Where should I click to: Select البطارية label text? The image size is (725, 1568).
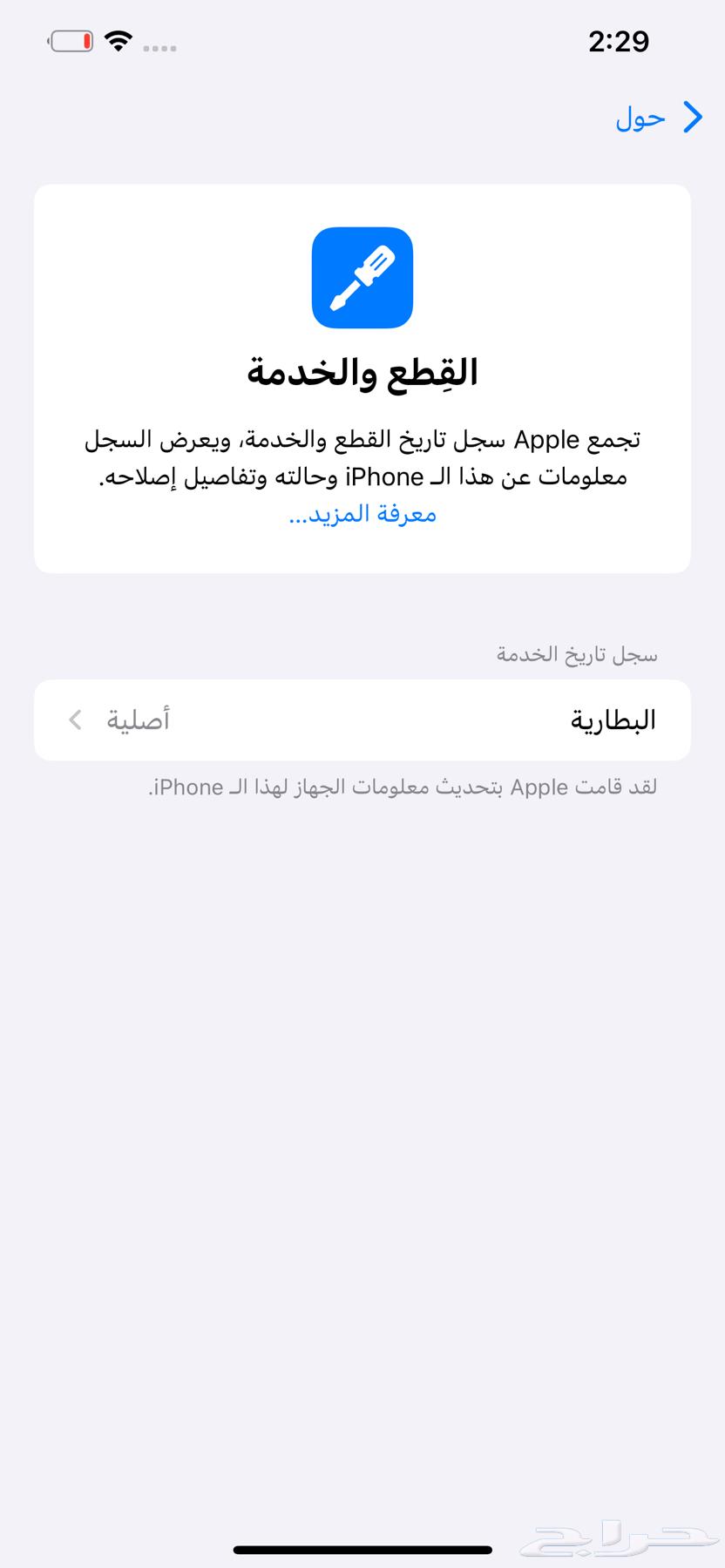(612, 720)
